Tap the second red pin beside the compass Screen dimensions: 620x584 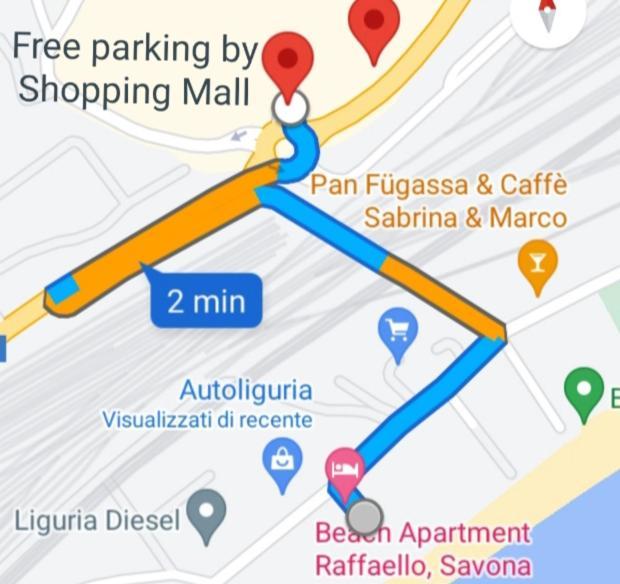375,26
